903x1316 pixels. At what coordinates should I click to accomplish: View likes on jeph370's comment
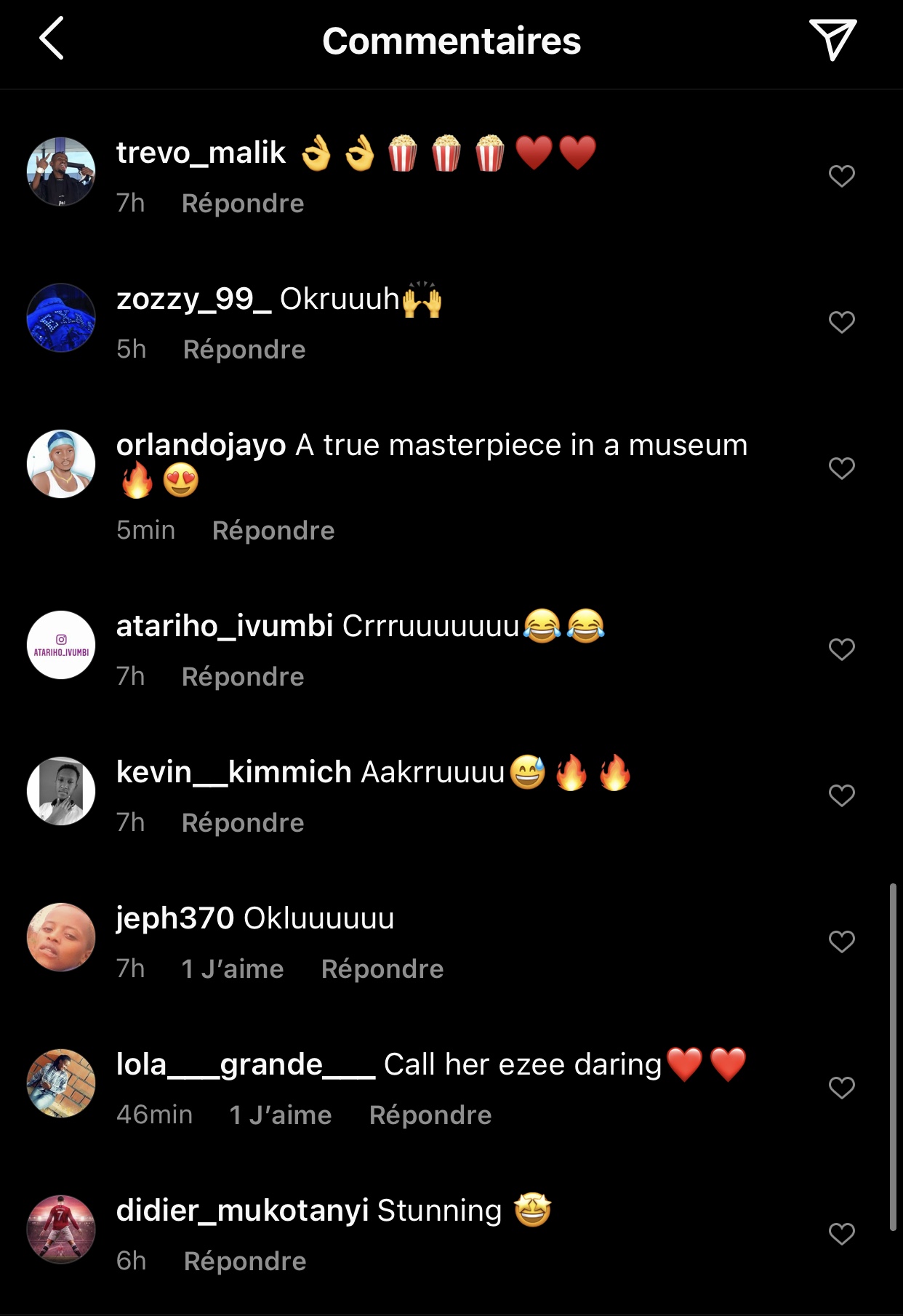click(232, 969)
